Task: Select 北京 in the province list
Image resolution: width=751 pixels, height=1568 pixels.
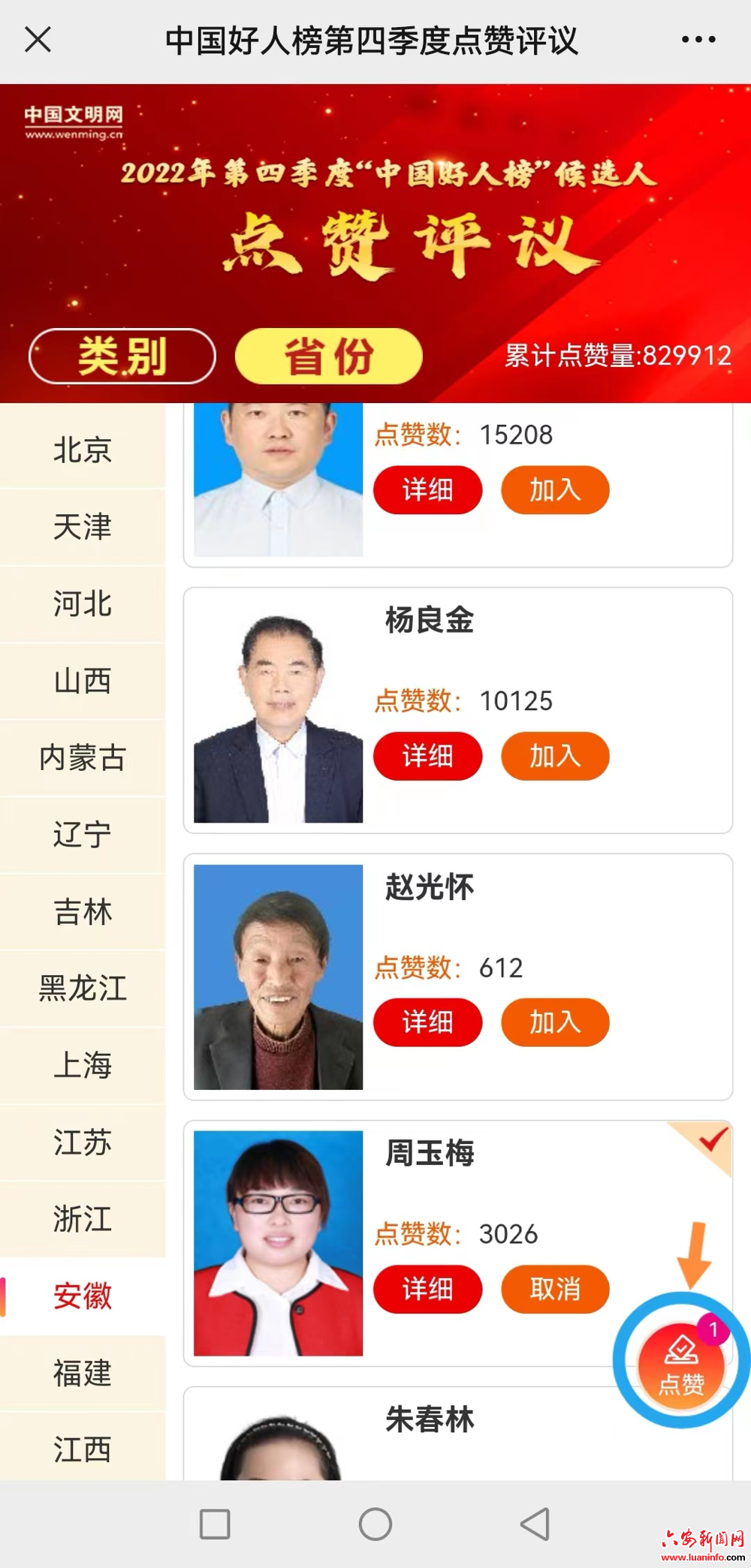Action: (x=83, y=450)
